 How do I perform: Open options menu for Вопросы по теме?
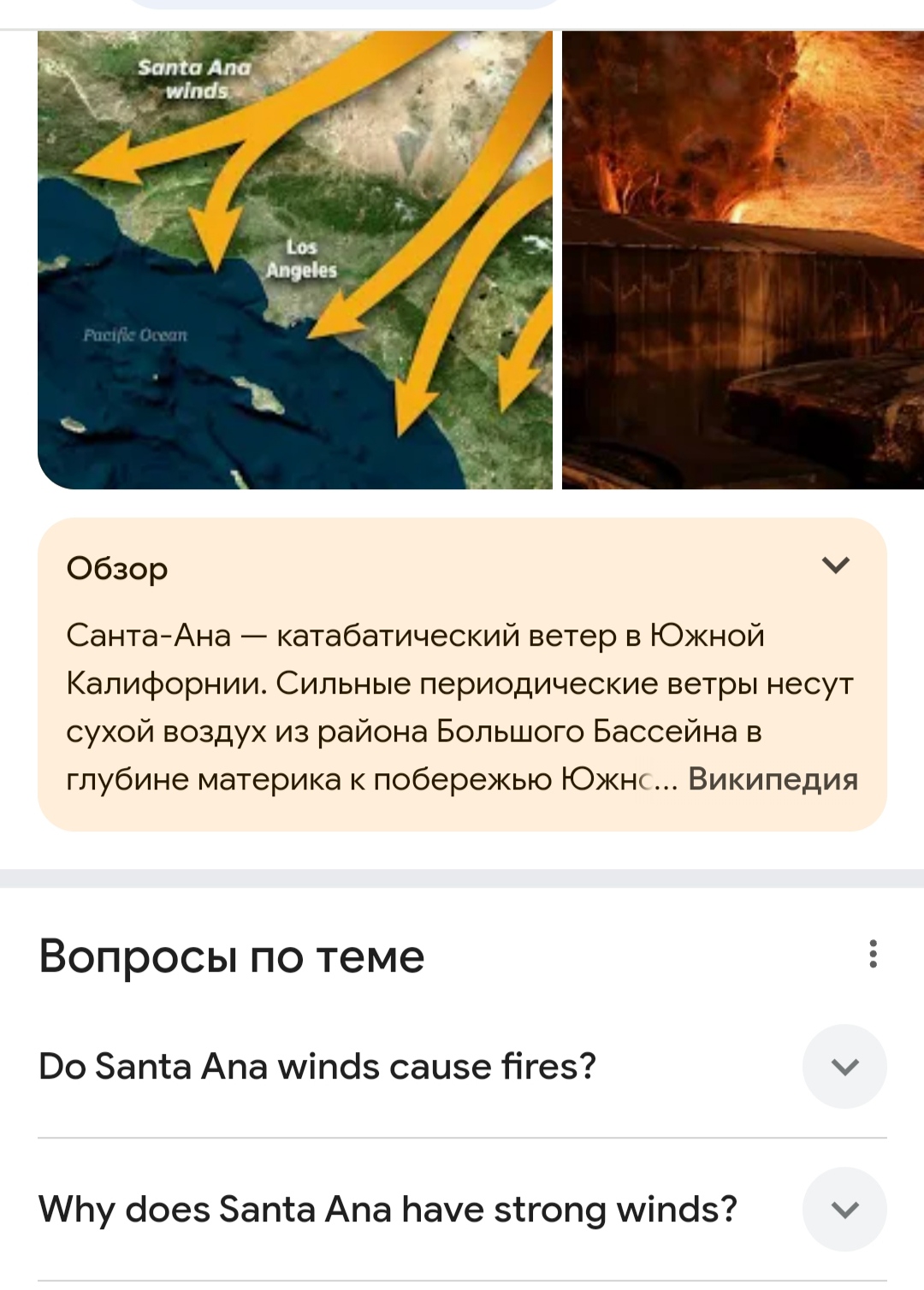(x=873, y=954)
